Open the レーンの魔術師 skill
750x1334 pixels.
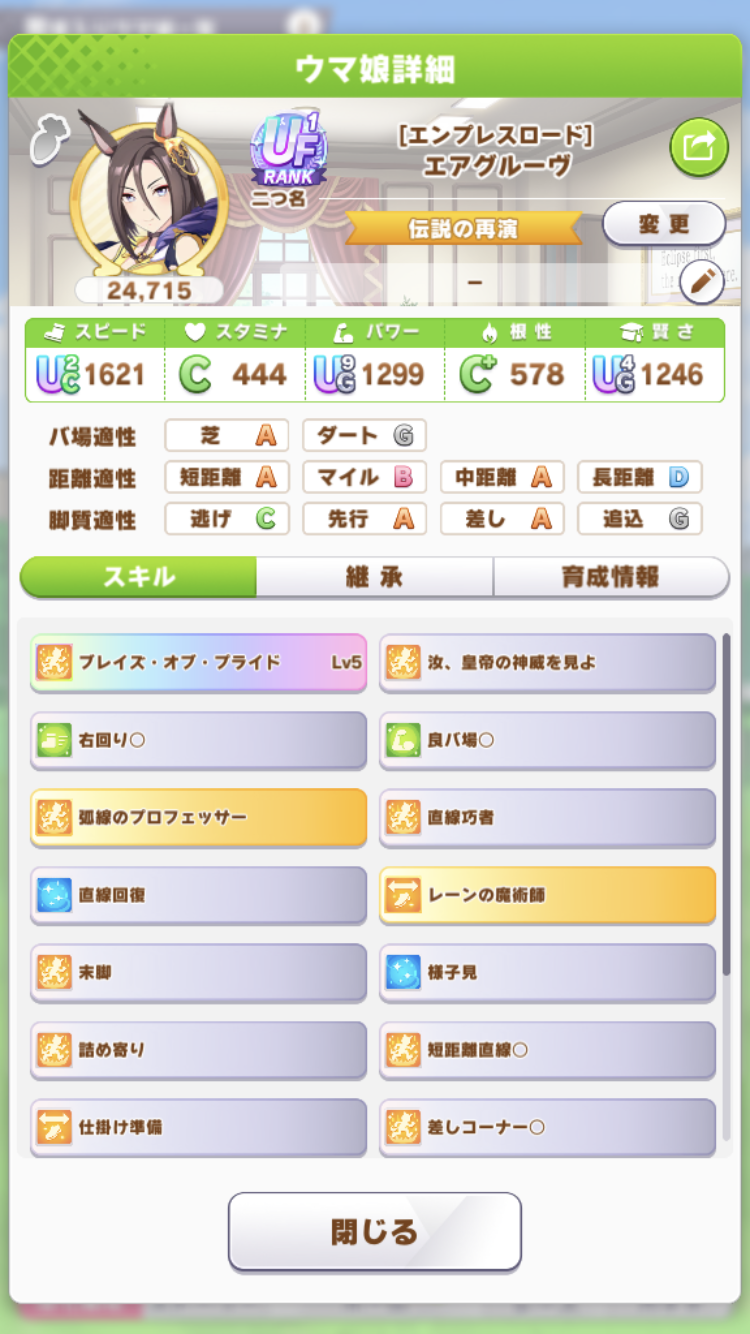click(x=547, y=895)
